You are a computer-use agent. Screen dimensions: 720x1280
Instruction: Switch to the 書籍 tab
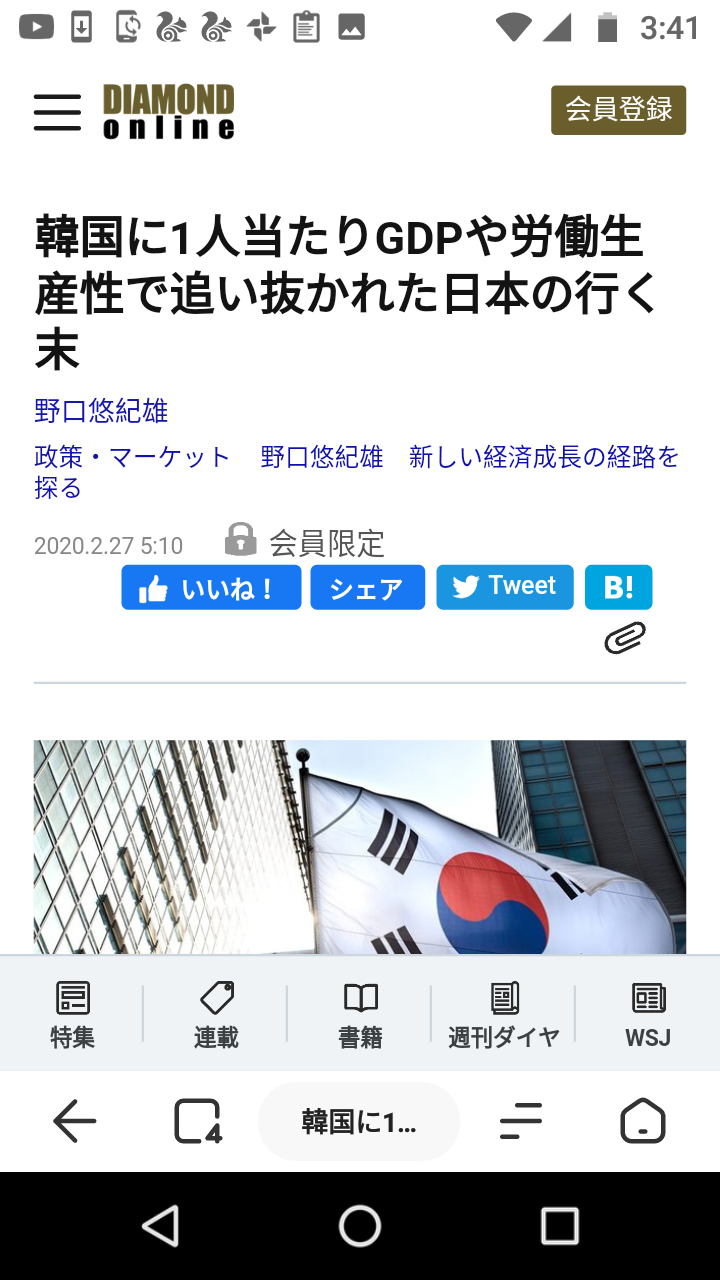[360, 1014]
